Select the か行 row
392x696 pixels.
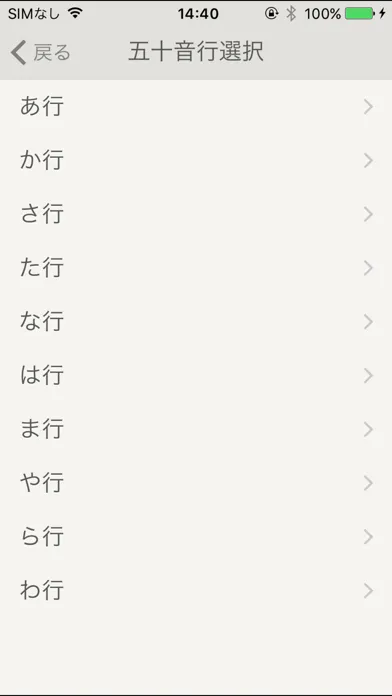pyautogui.click(x=196, y=161)
